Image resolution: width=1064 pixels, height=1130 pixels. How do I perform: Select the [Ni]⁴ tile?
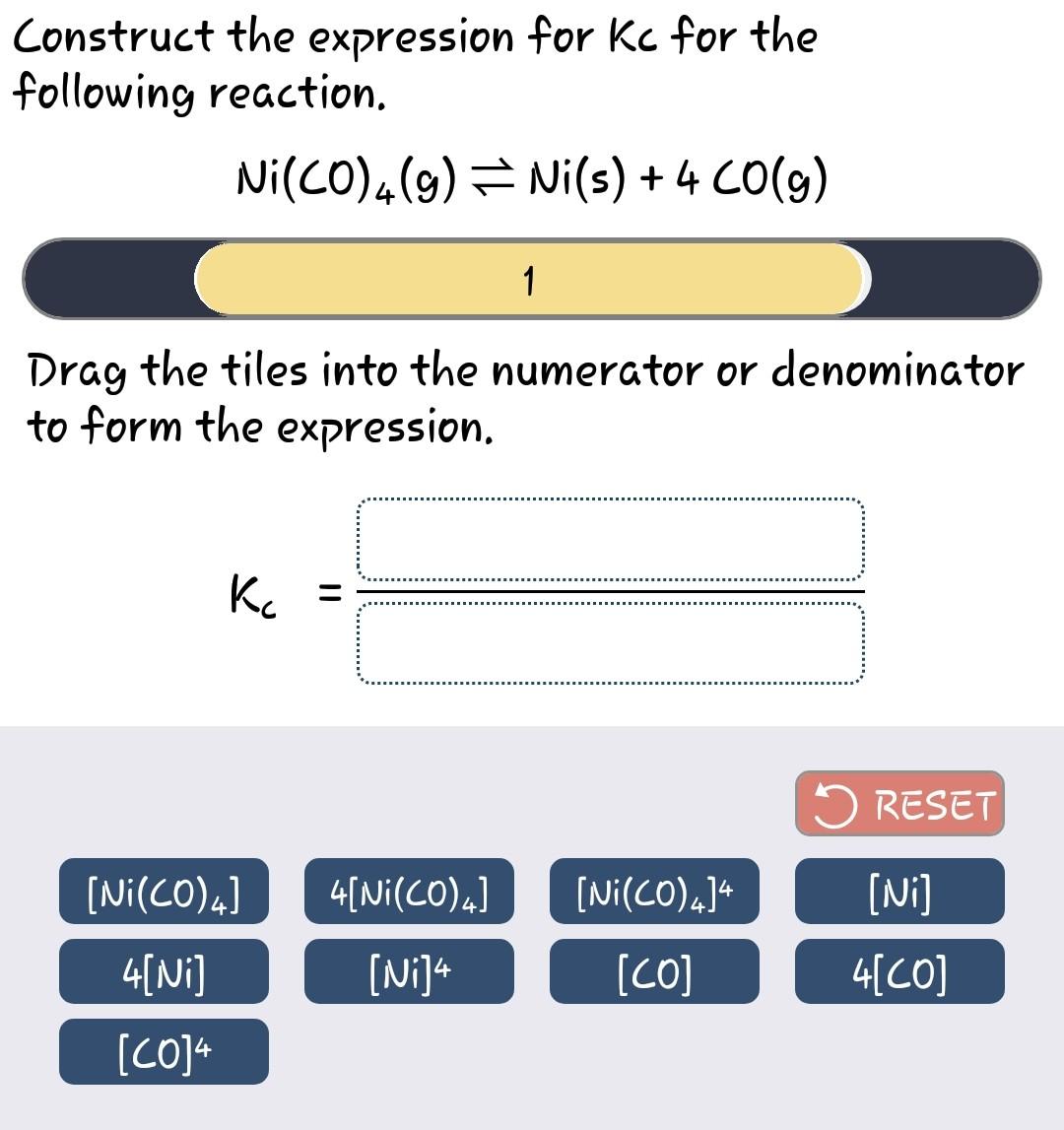pos(408,973)
